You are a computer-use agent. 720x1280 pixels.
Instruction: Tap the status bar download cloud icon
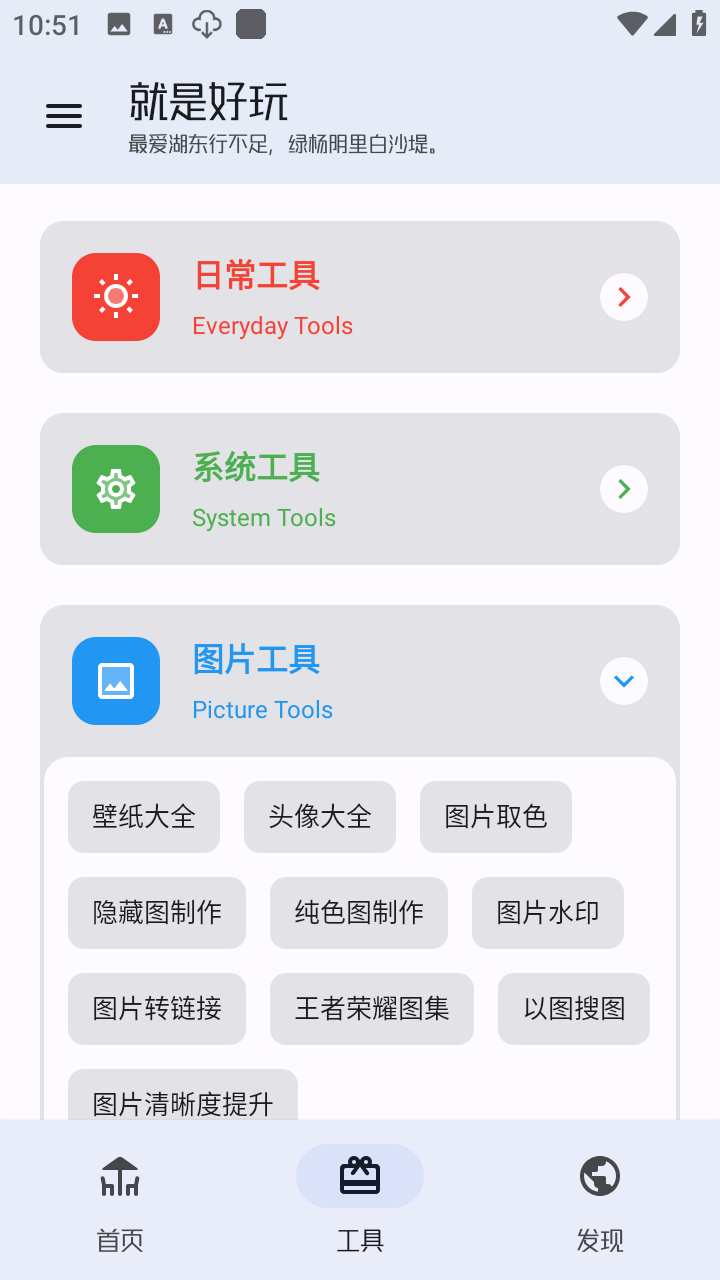pyautogui.click(x=206, y=23)
